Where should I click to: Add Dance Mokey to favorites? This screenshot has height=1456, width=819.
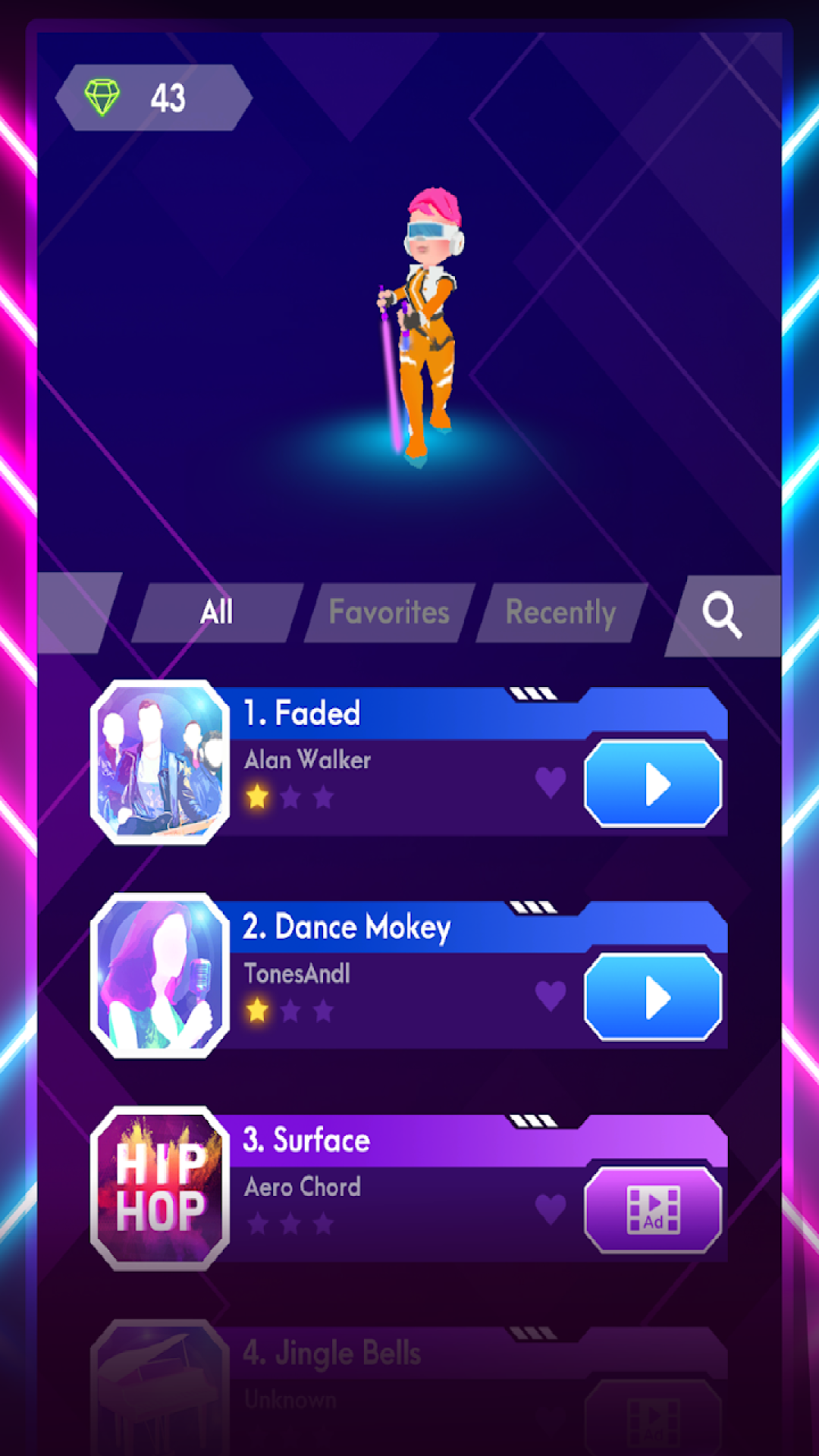[x=551, y=996]
